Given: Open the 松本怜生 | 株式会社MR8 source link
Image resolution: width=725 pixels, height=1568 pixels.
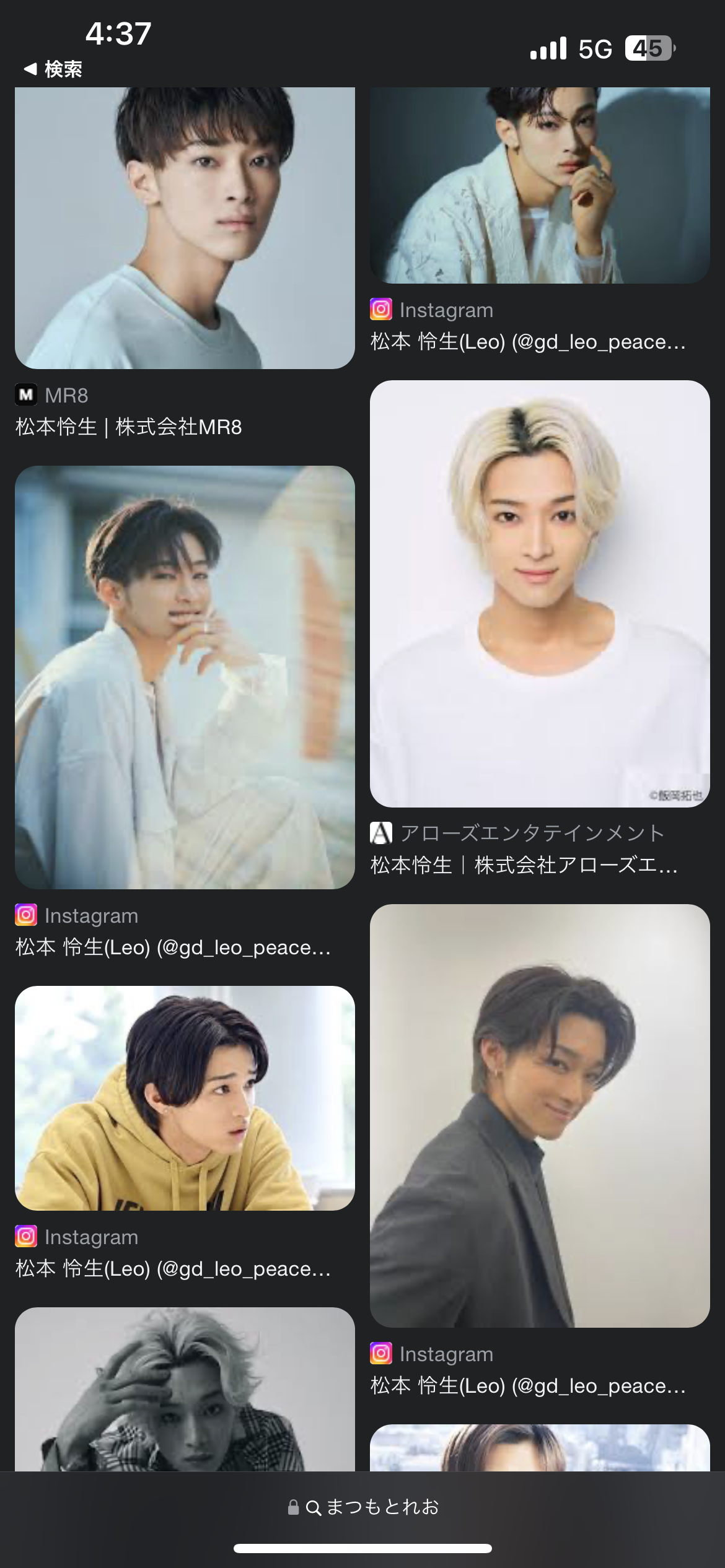Looking at the screenshot, I should pyautogui.click(x=129, y=427).
